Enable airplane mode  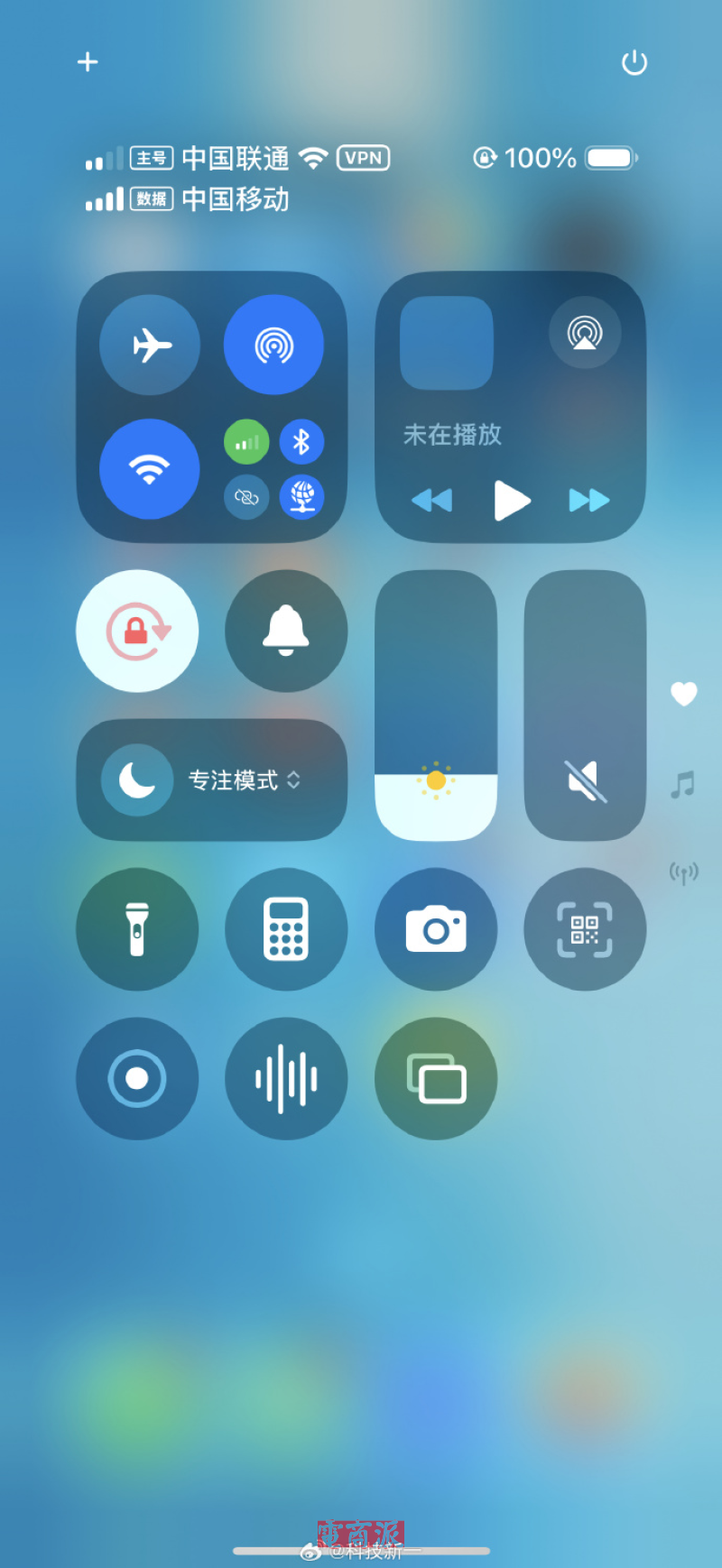[x=150, y=346]
